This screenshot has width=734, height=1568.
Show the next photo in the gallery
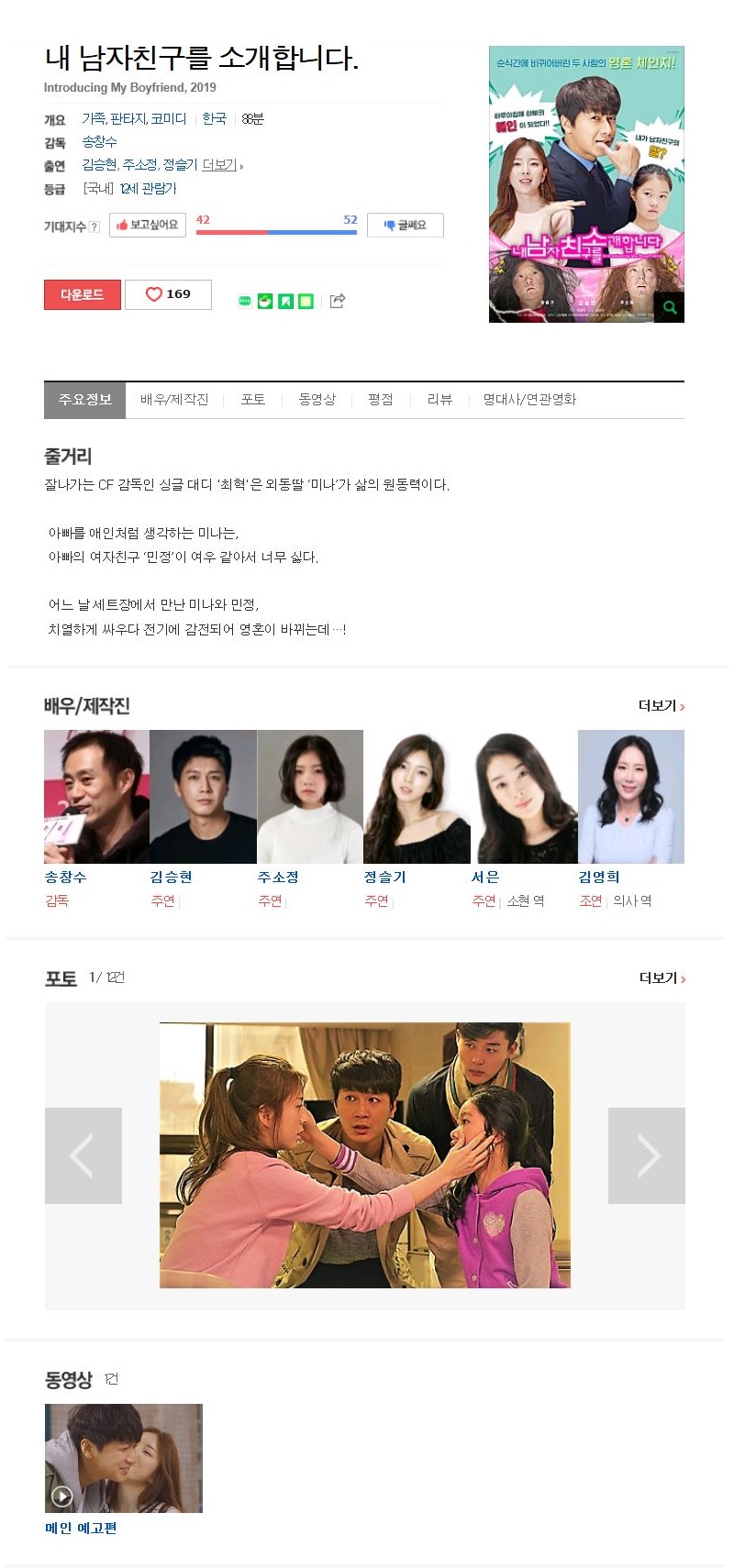click(646, 1155)
